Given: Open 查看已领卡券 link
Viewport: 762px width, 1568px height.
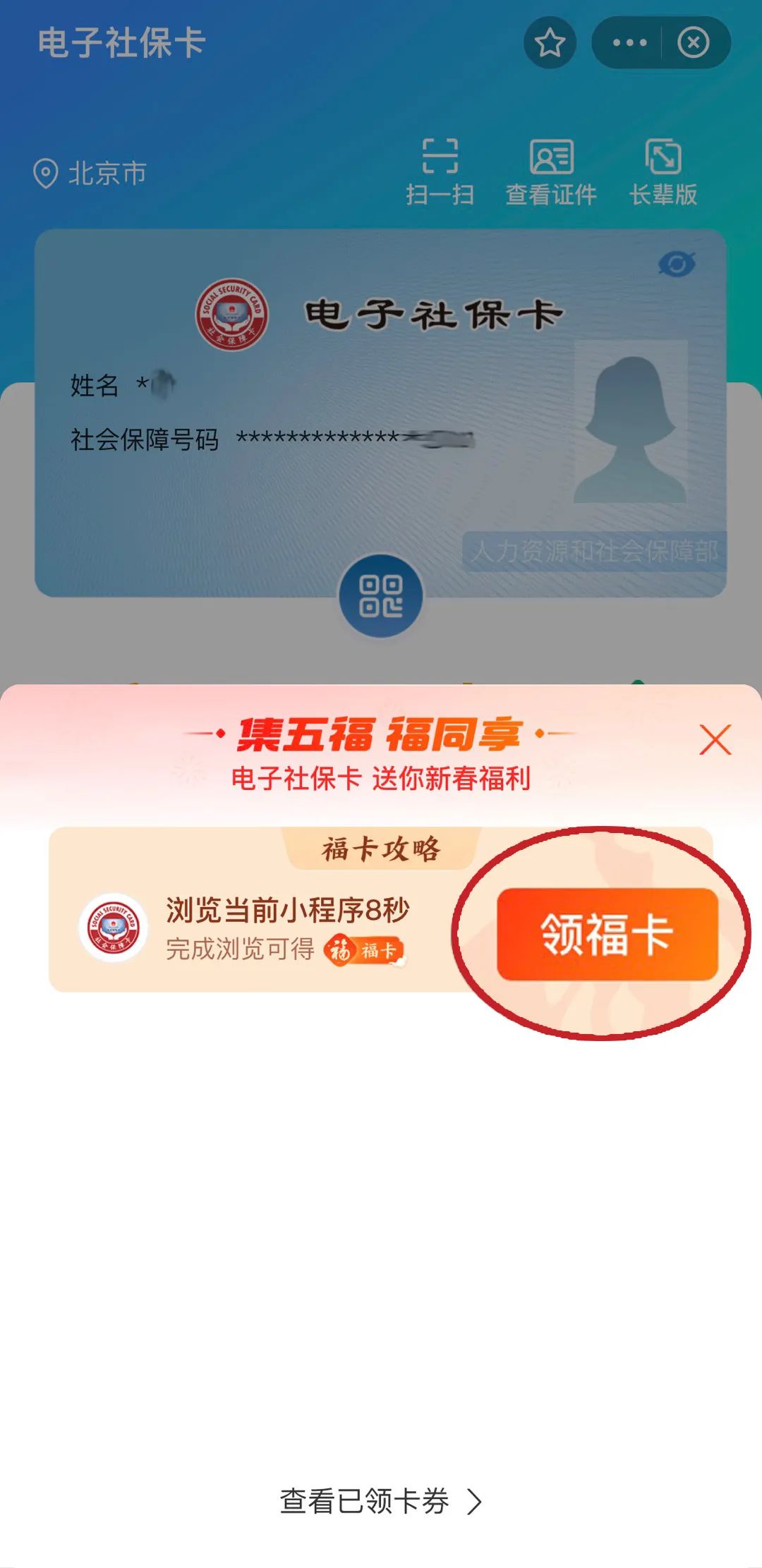Looking at the screenshot, I should tap(381, 1501).
